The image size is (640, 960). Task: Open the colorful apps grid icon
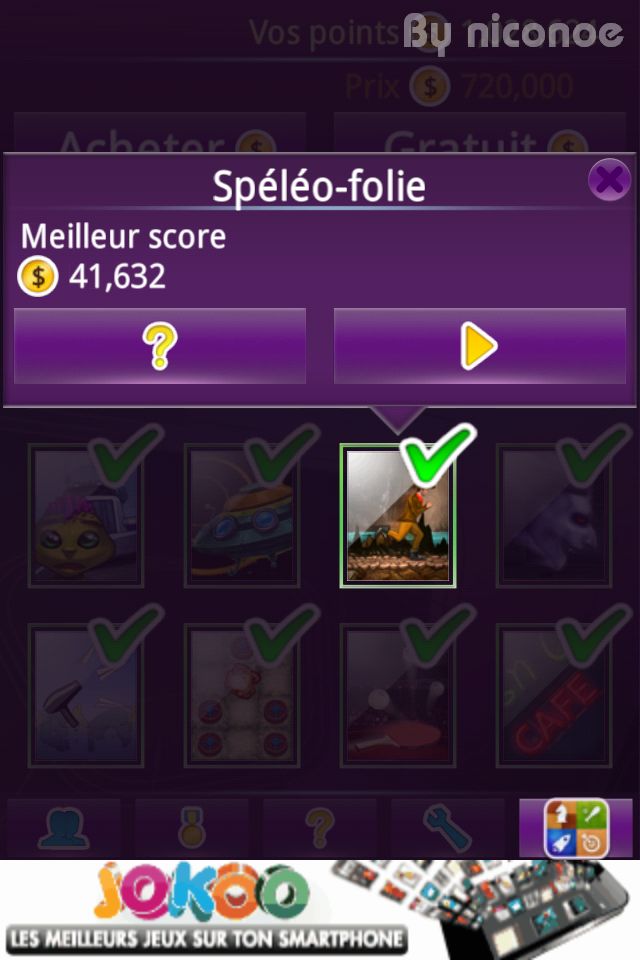[576, 828]
